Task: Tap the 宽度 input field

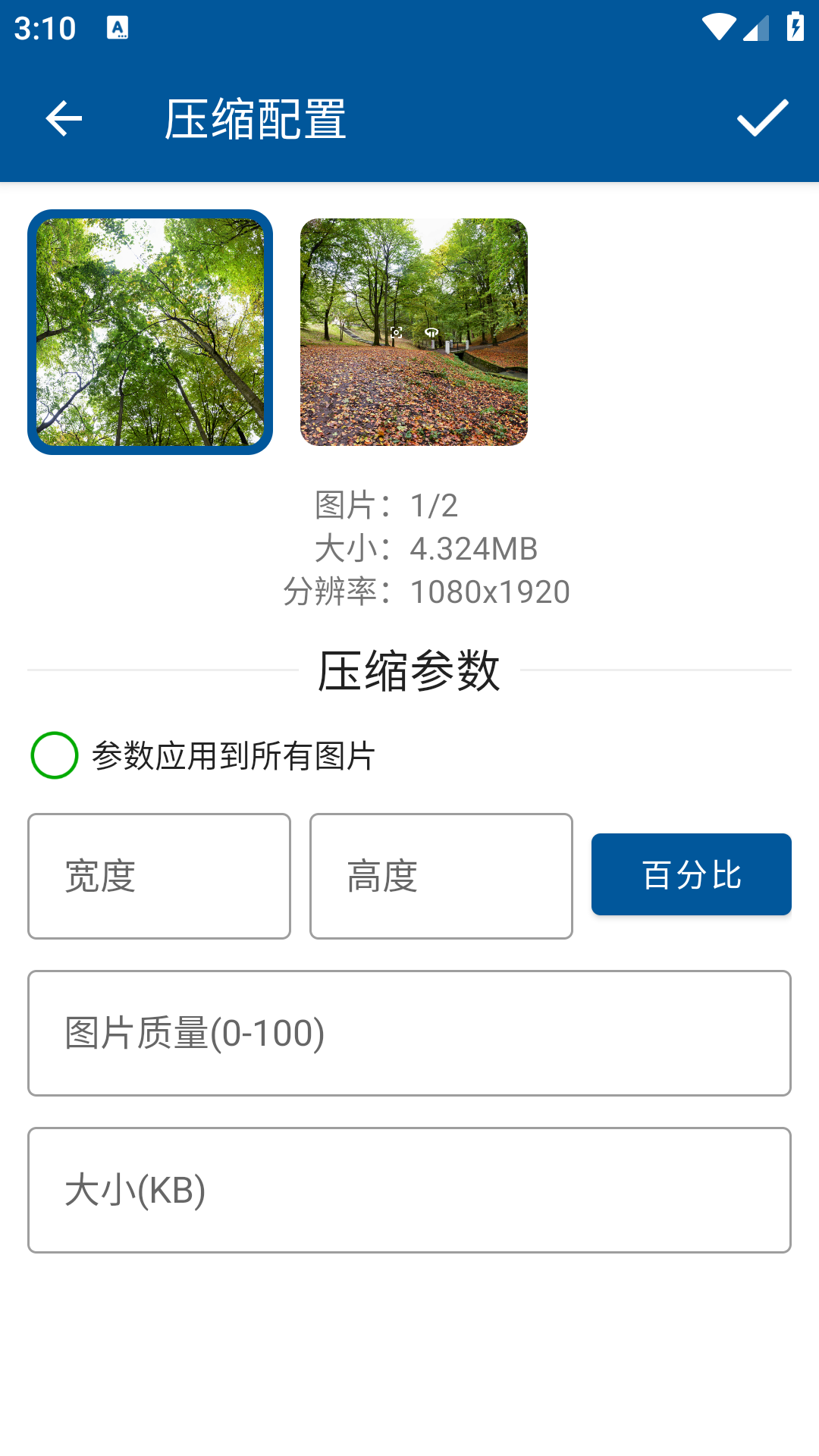Action: 158,876
